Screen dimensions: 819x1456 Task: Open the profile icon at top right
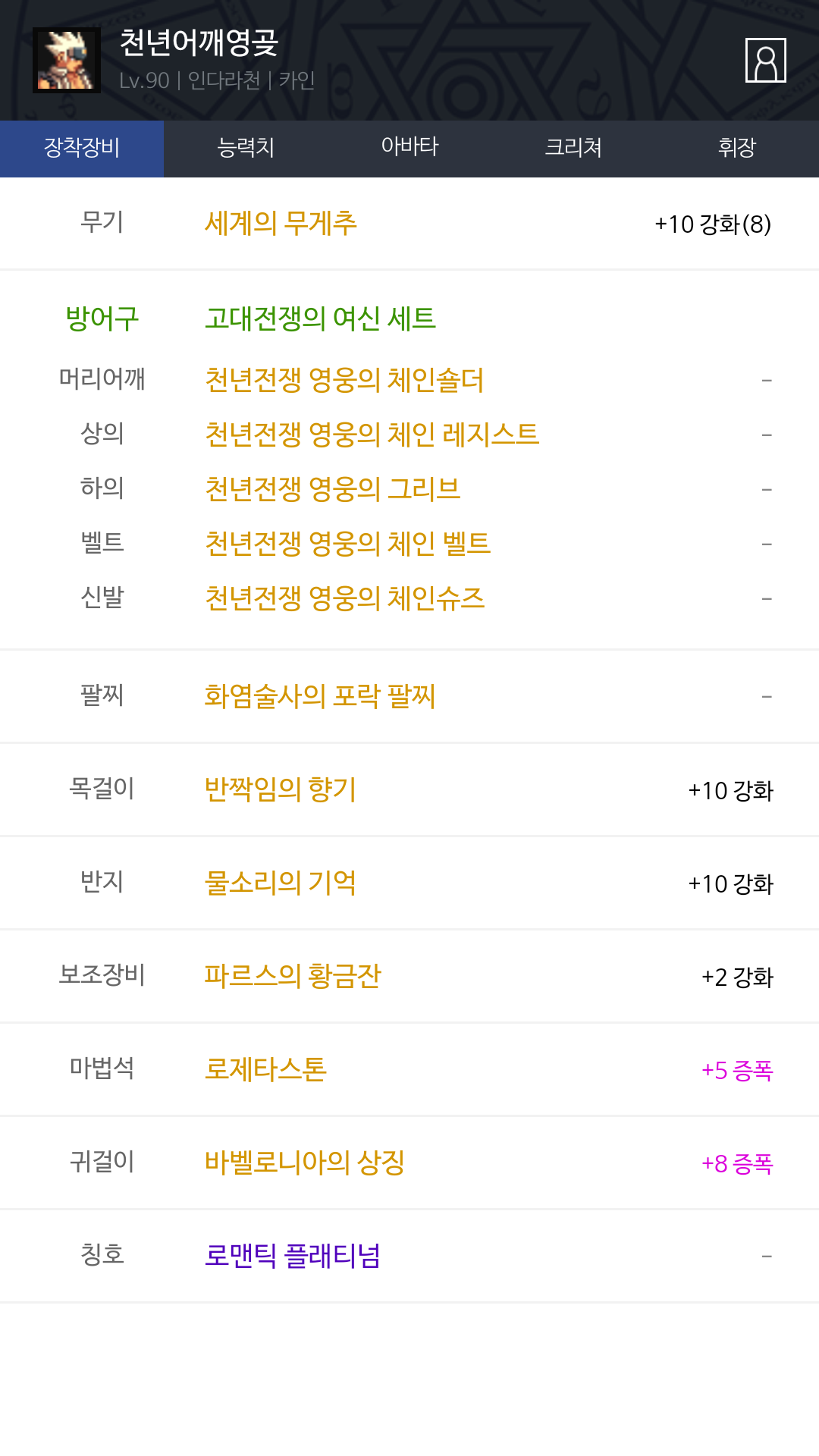(765, 60)
